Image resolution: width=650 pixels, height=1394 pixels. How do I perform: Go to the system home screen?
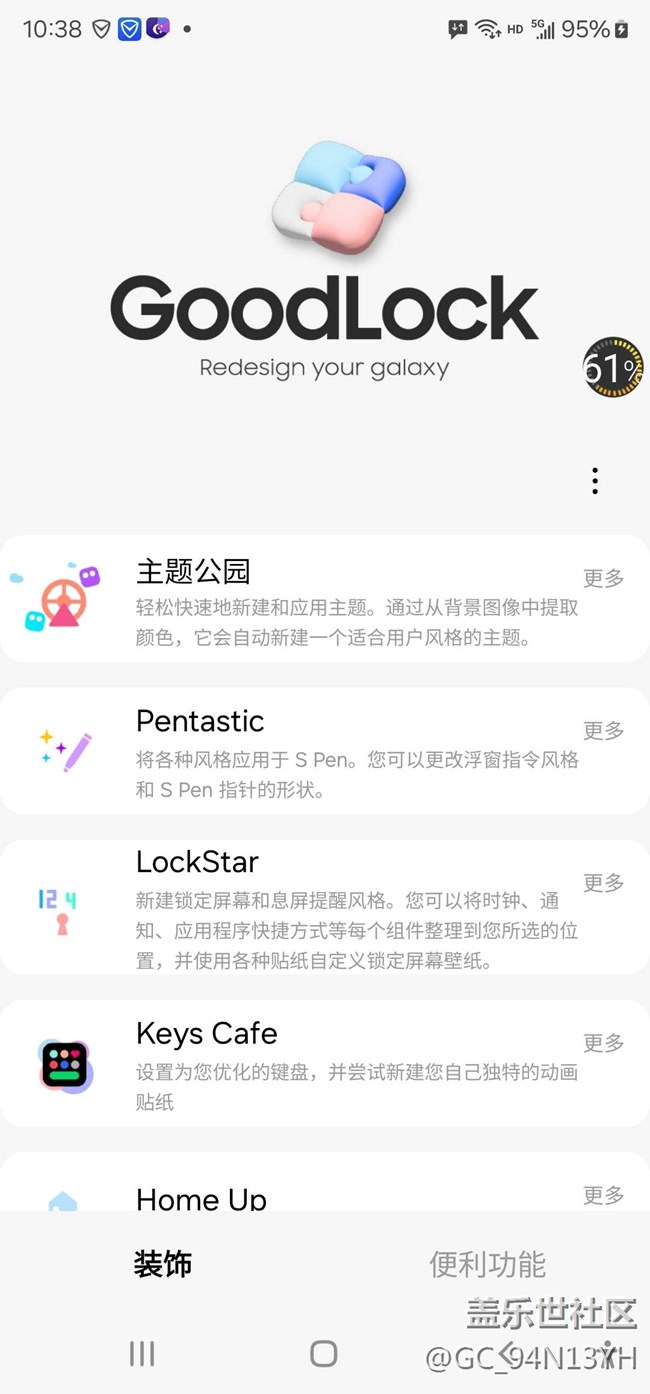tap(324, 1354)
